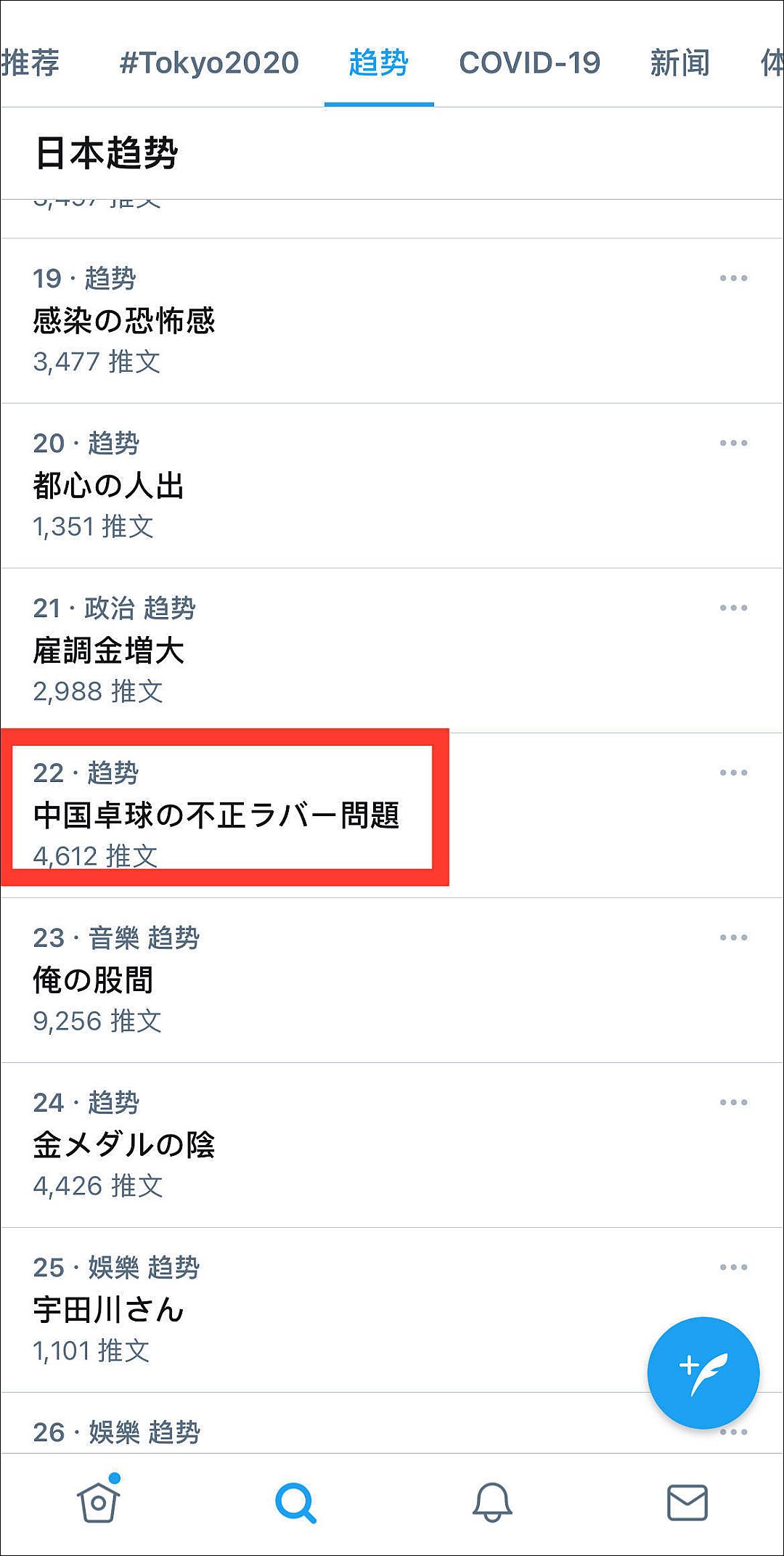Screen dimensions: 784x1556
Task: Open more options for 感染の恐怖感
Action: pyautogui.click(x=733, y=278)
